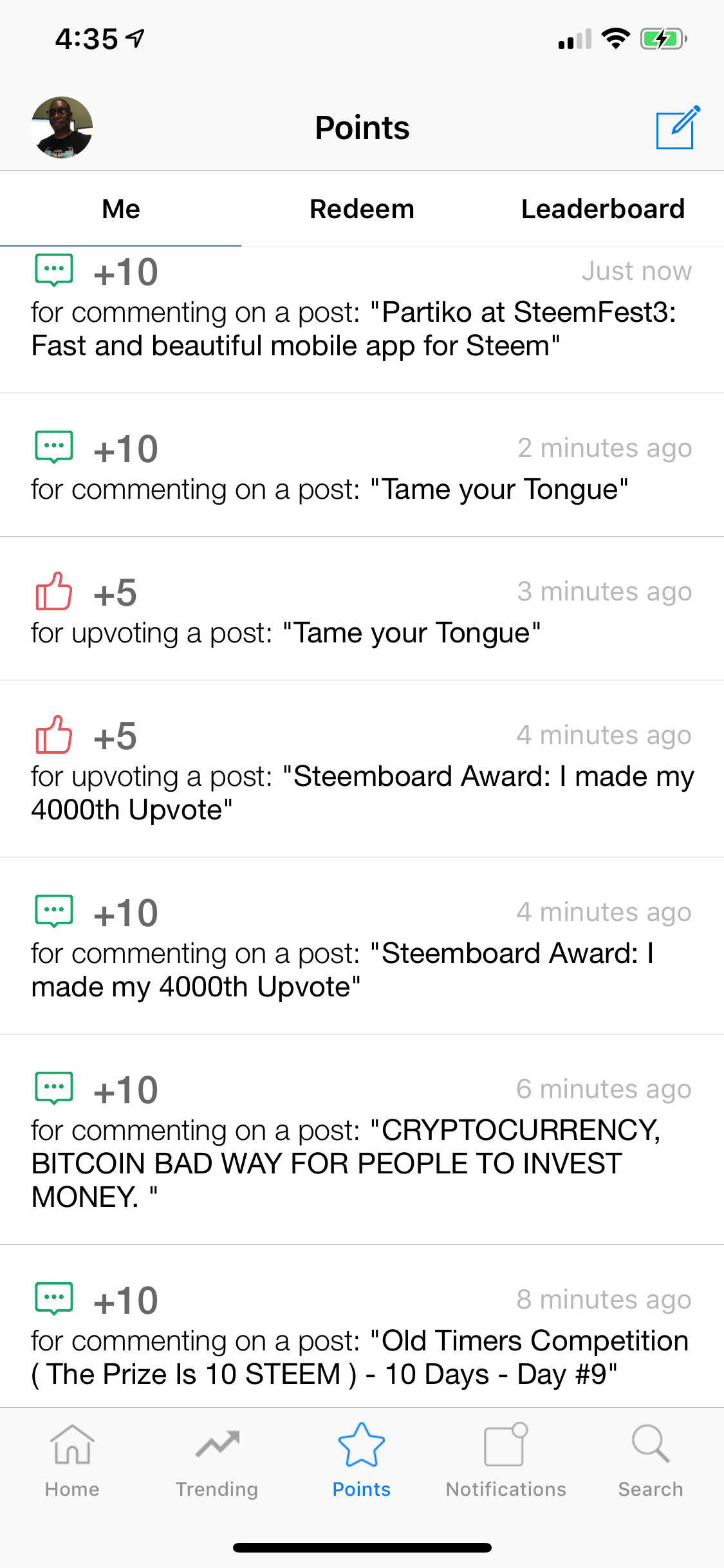
Task: Compose a new post
Action: (678, 127)
